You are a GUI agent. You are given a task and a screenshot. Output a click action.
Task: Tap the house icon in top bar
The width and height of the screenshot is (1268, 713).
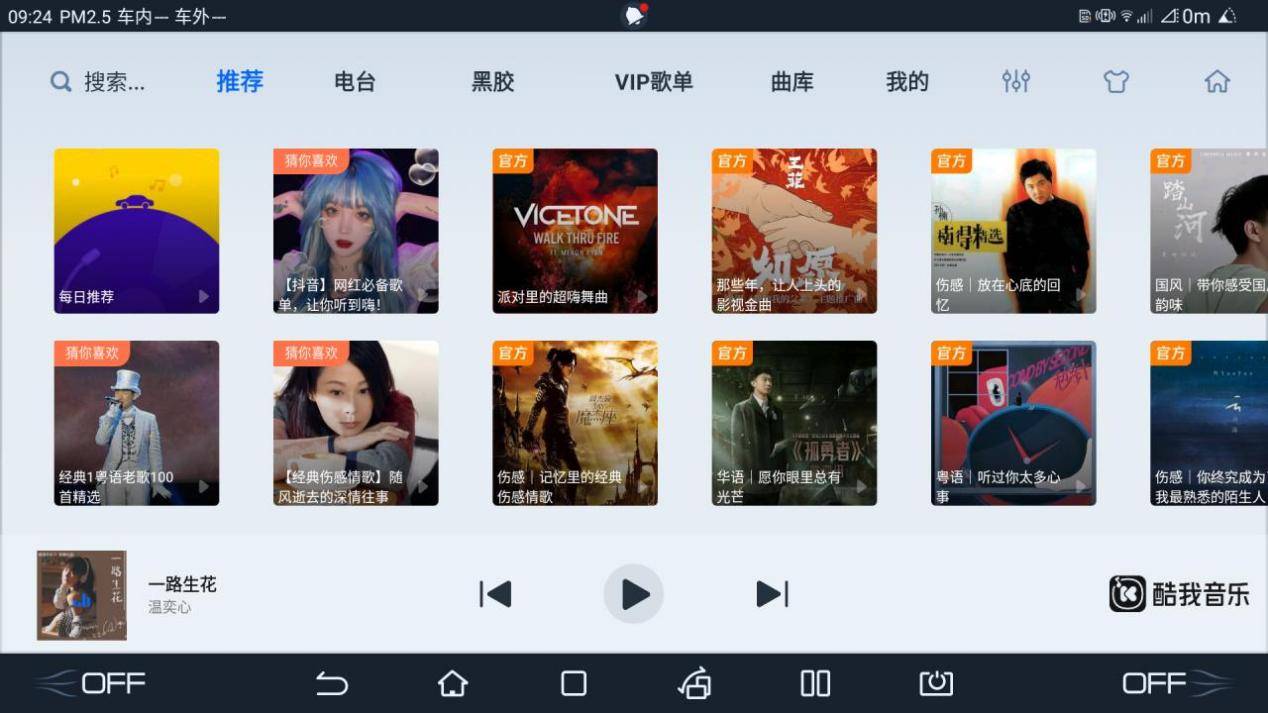pos(1217,82)
